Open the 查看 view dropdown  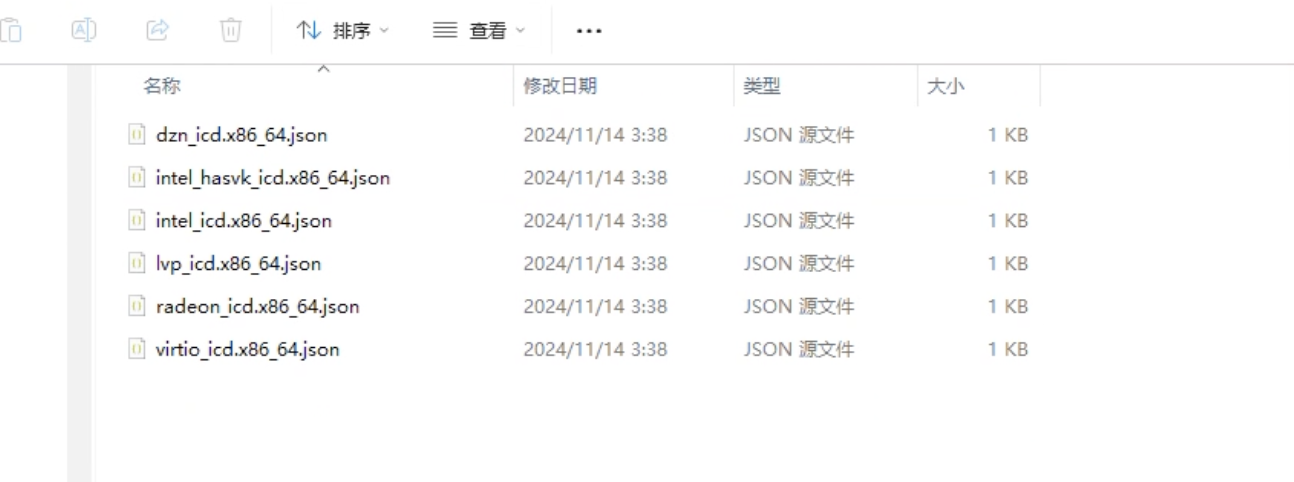click(478, 31)
